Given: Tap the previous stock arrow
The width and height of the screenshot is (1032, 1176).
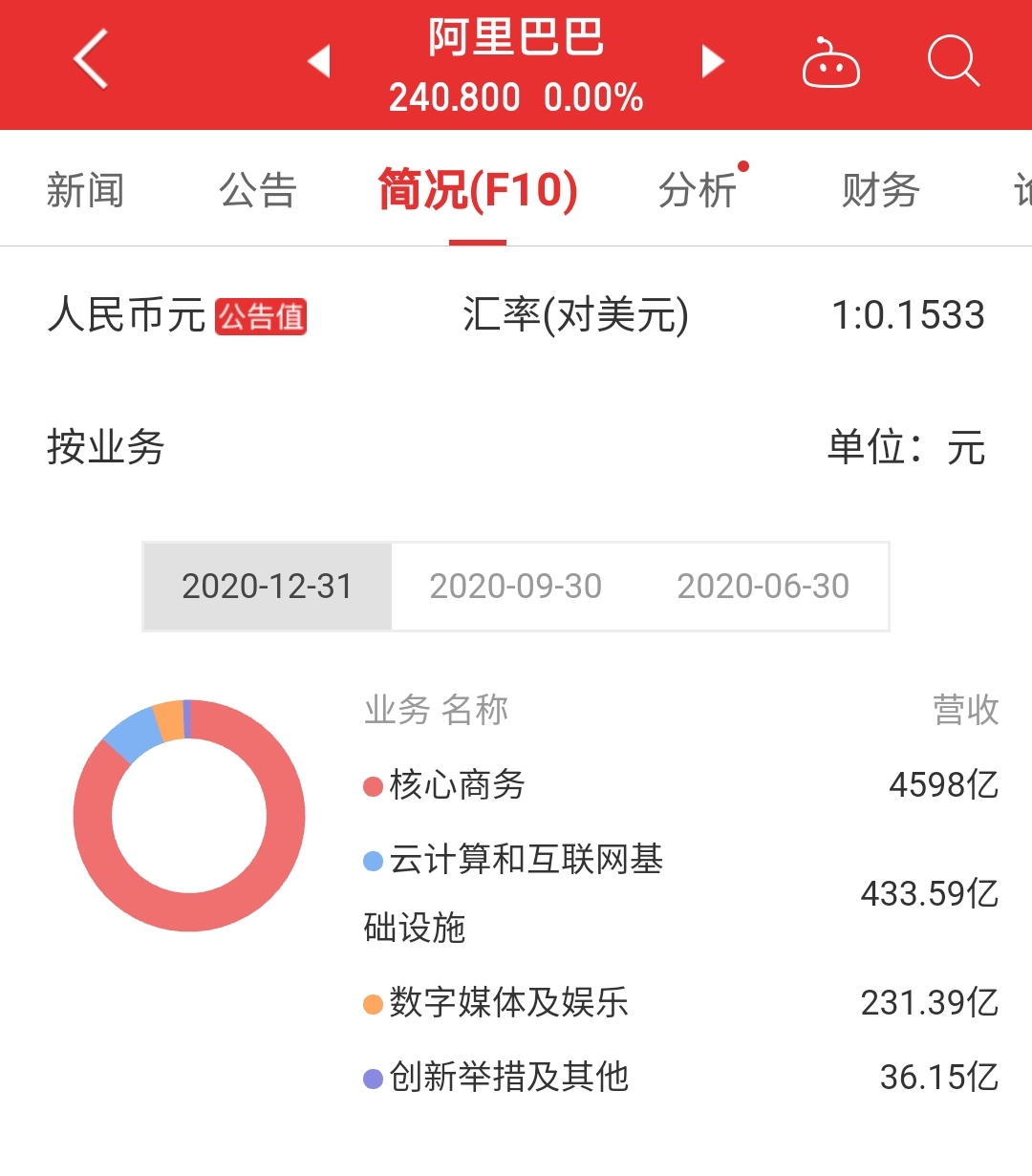Looking at the screenshot, I should [322, 59].
